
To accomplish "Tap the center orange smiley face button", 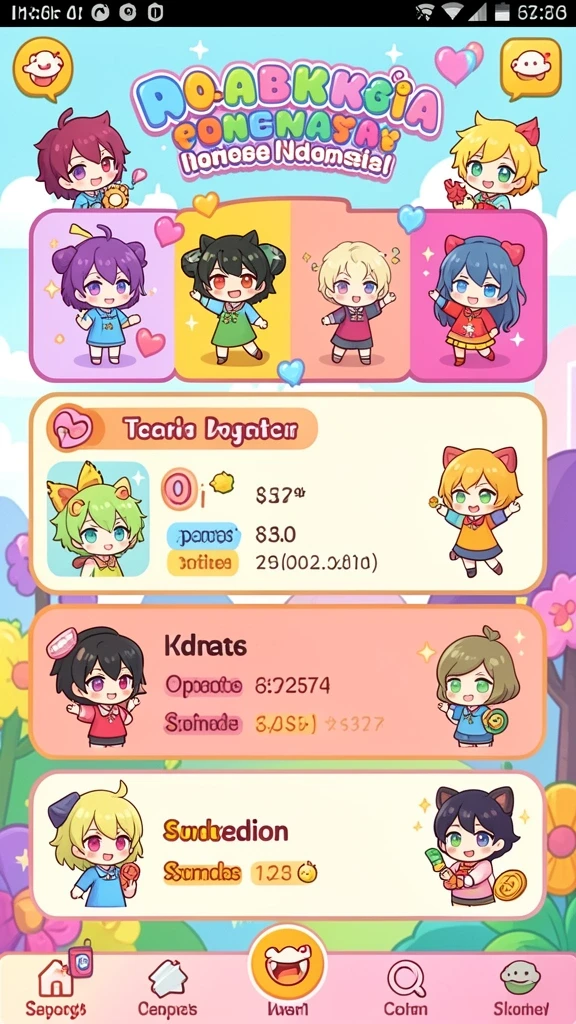I will 287,965.
